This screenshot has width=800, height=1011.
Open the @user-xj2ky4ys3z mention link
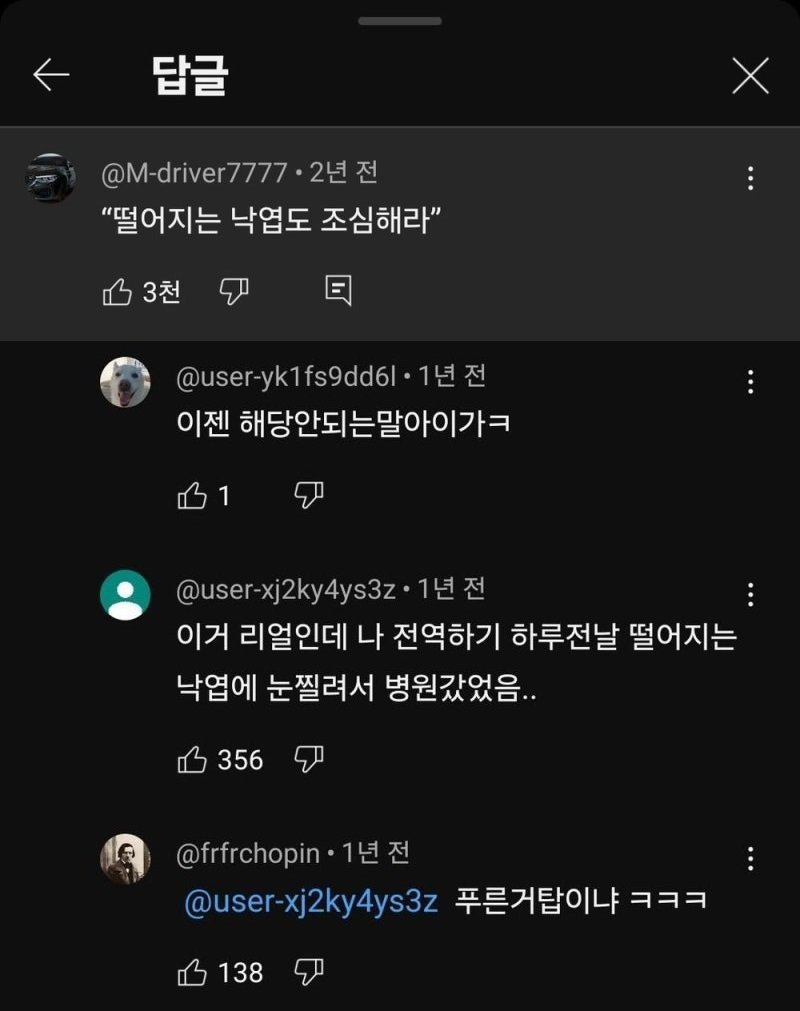coord(311,900)
